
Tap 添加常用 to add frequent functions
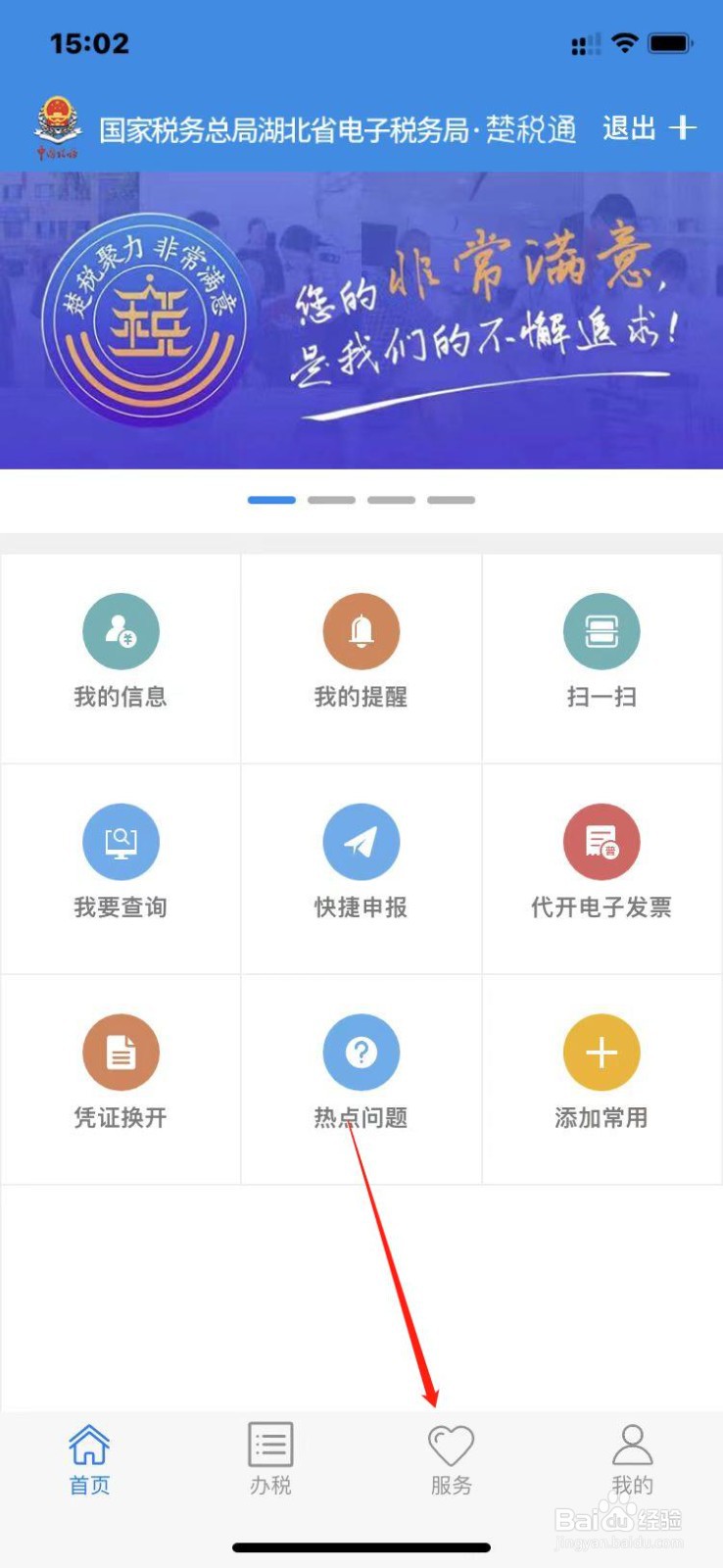coord(602,1078)
